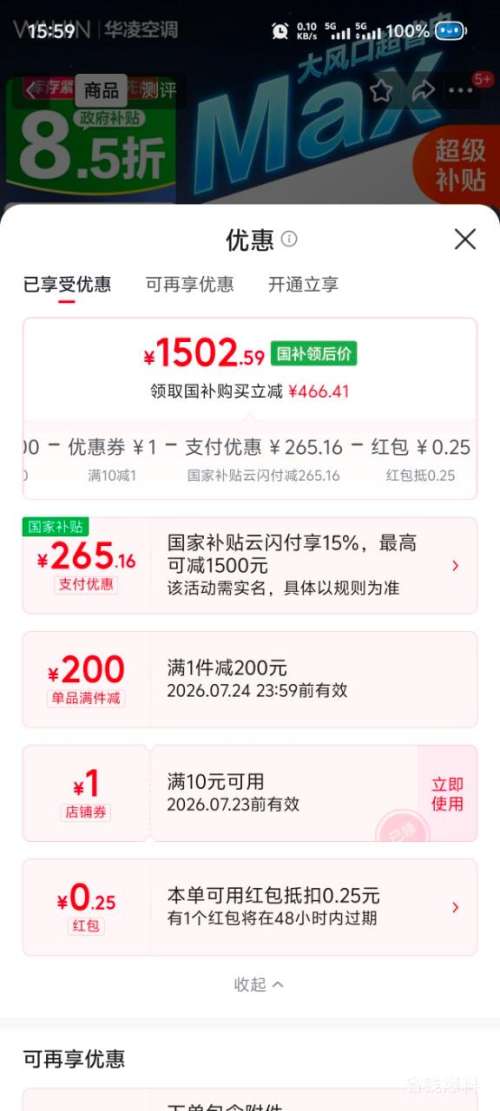Switch to the 可再享优惠 tab
The width and height of the screenshot is (500, 1111).
coord(190,285)
